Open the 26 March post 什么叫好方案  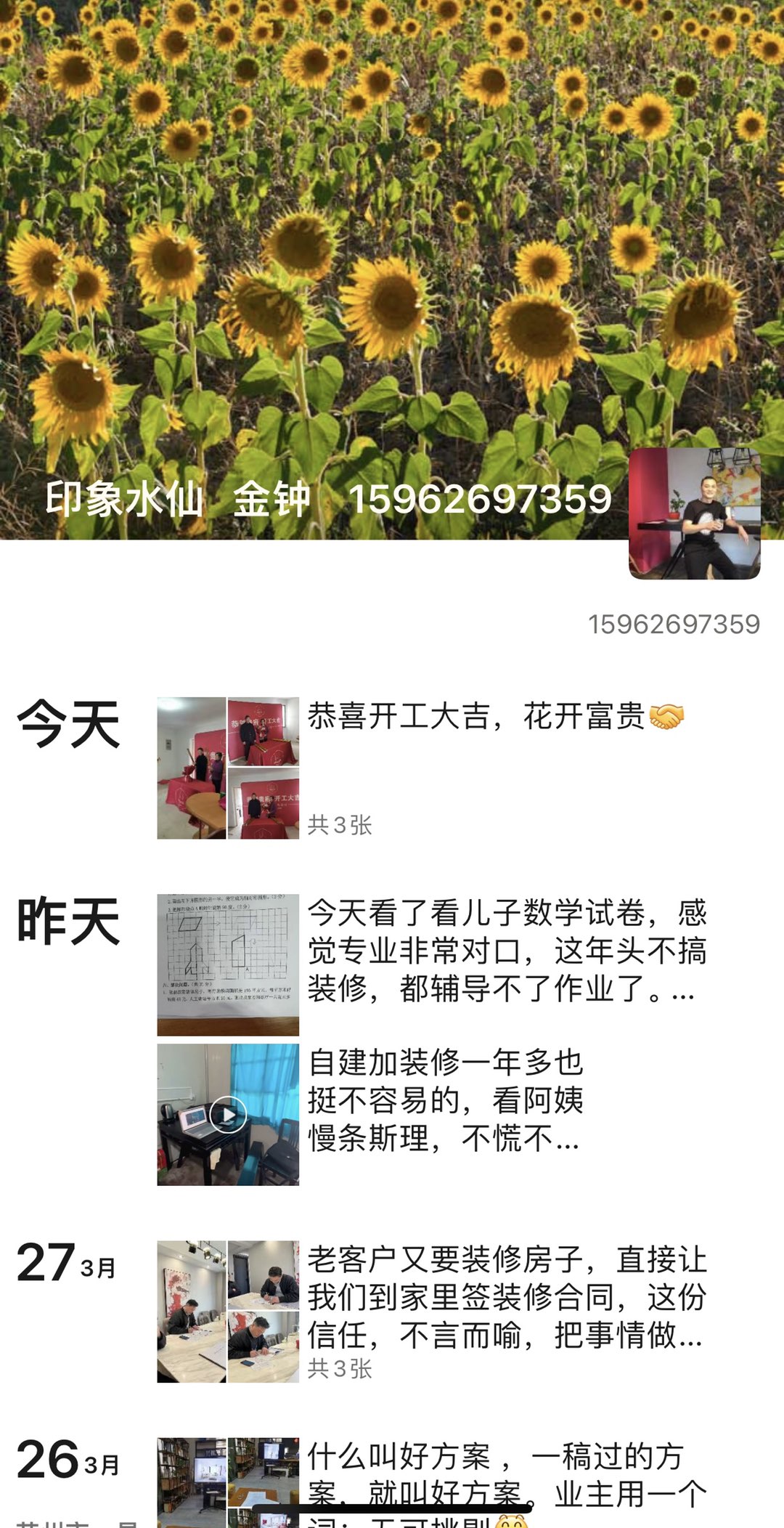coord(507,1474)
